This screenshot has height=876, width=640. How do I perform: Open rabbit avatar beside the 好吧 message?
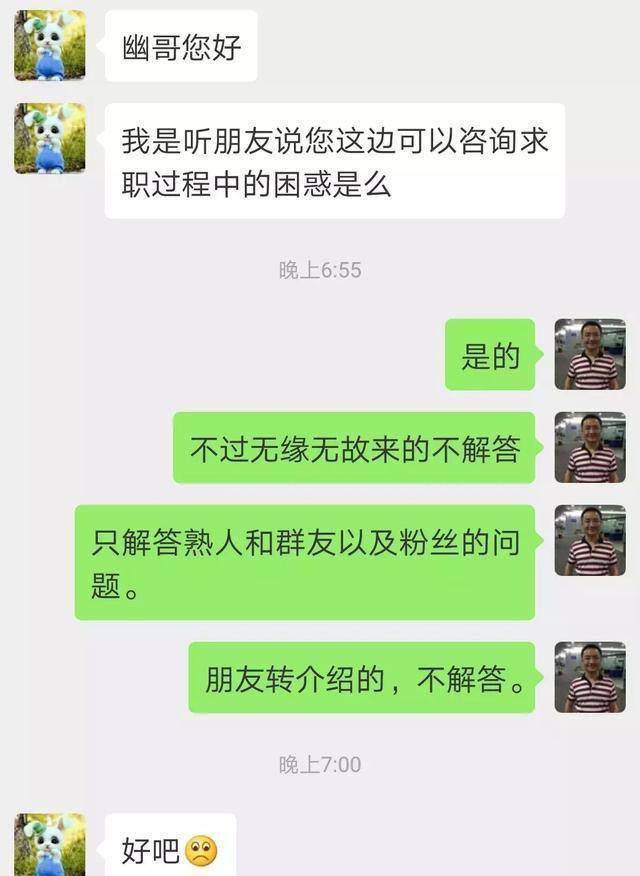tap(50, 846)
